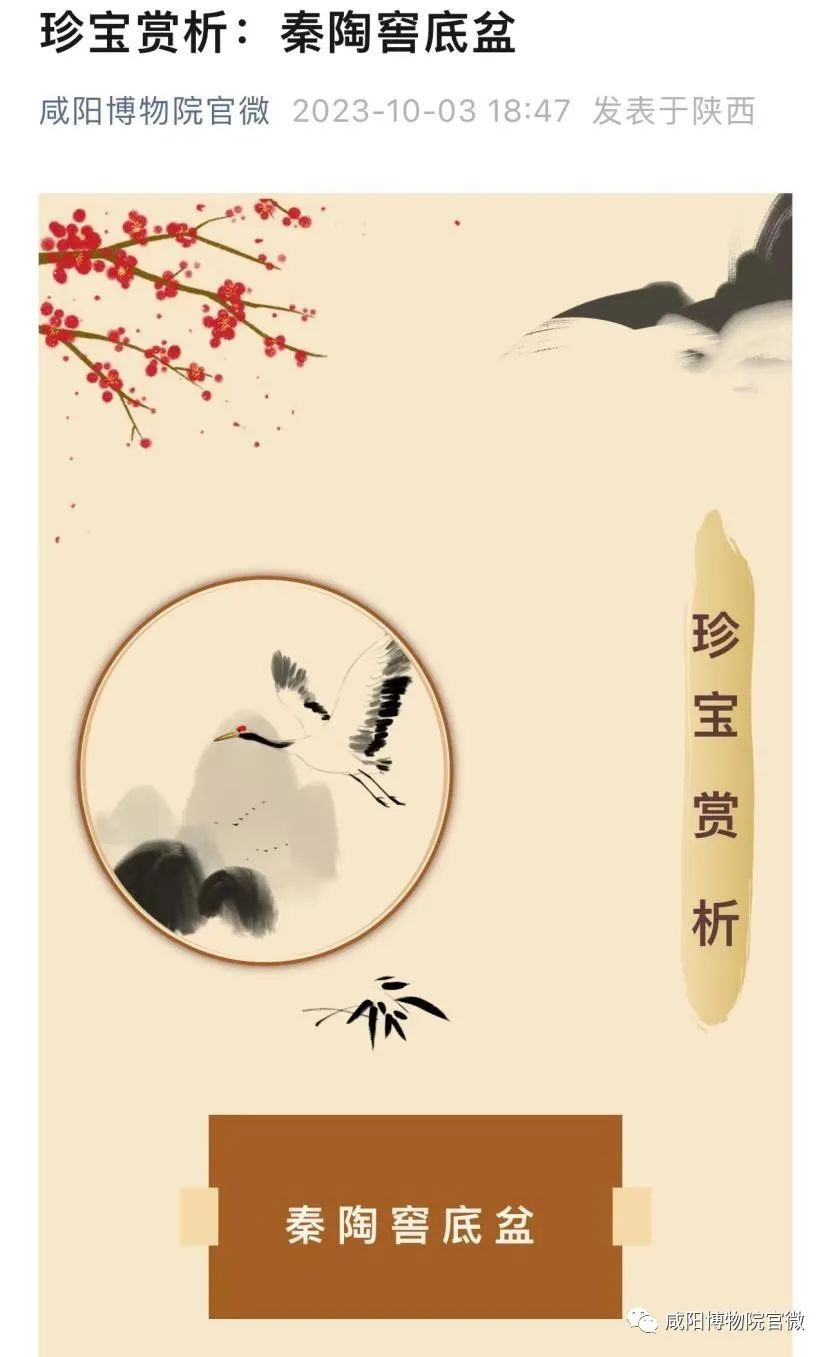Open the 咸阳博物院官微 account profile
This screenshot has width=831, height=1357.
pos(155,111)
